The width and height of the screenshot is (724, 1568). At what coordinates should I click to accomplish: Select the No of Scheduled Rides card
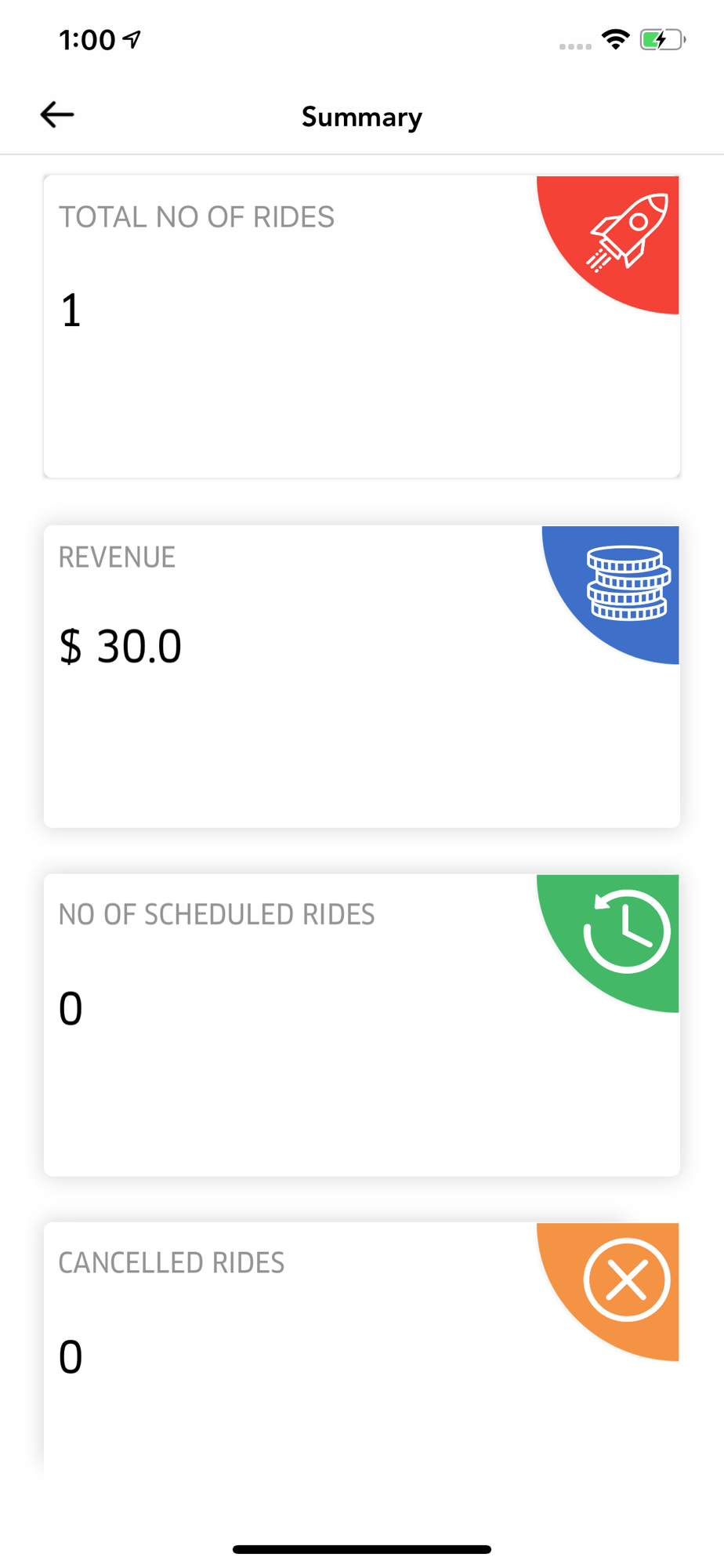coord(361,1025)
